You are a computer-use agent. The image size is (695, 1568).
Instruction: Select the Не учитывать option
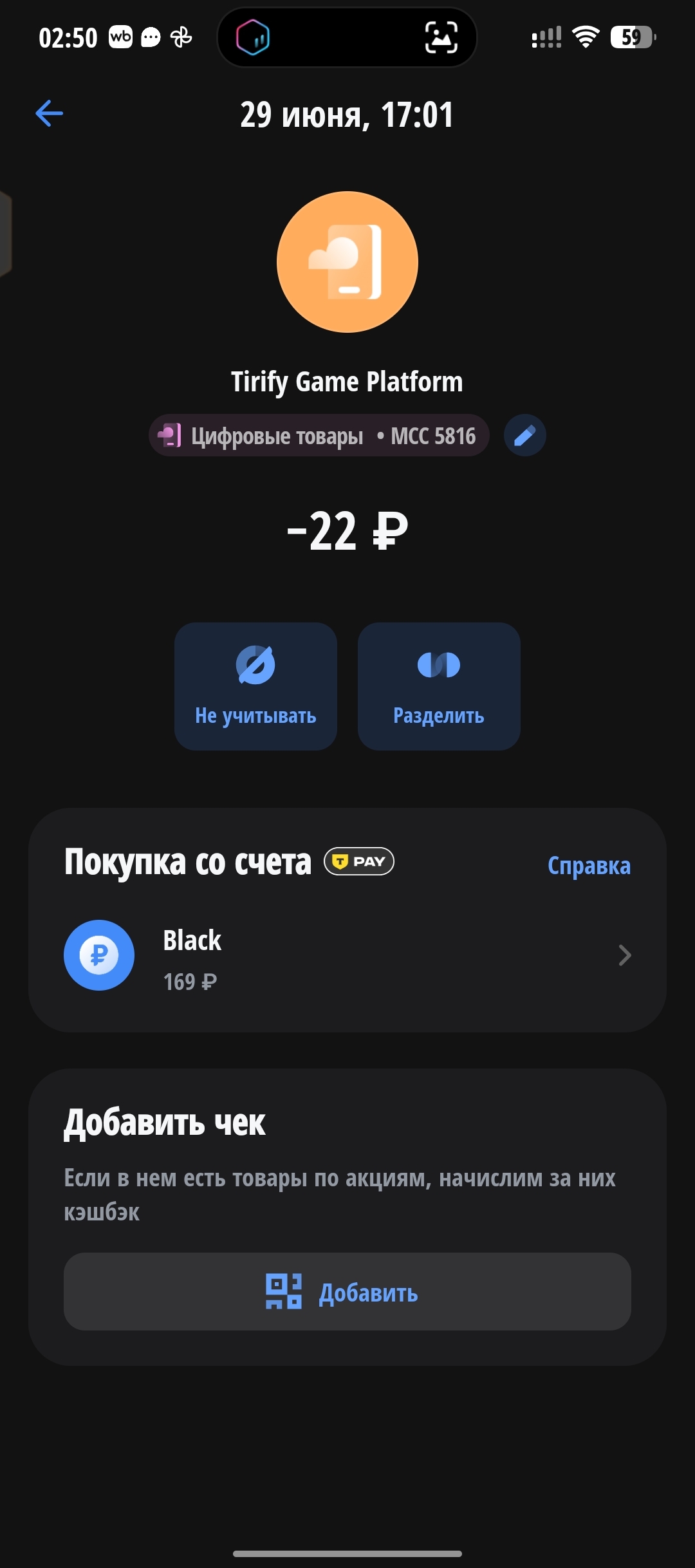pyautogui.click(x=255, y=686)
